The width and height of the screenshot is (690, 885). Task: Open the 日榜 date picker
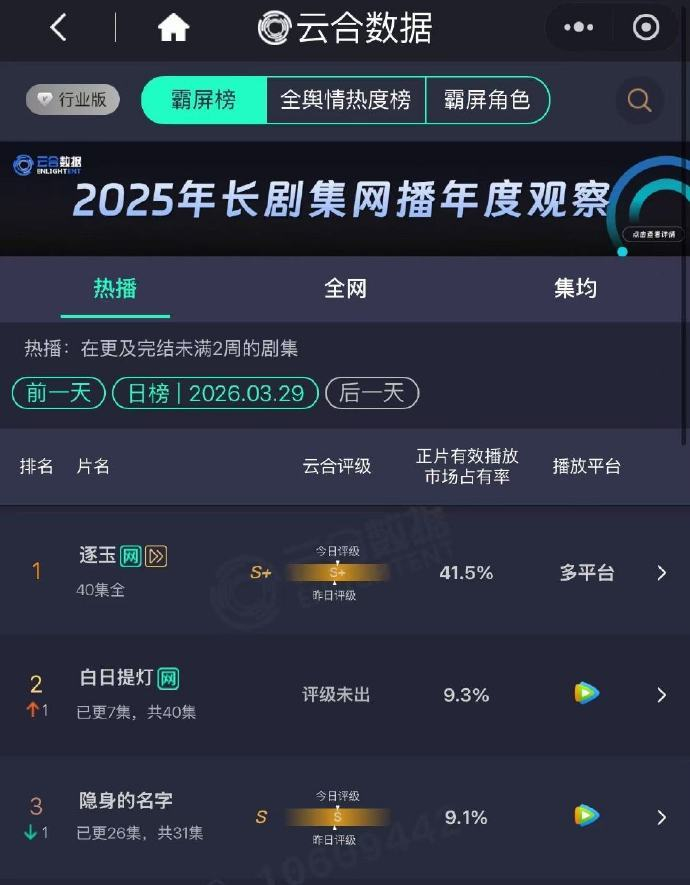pos(215,393)
